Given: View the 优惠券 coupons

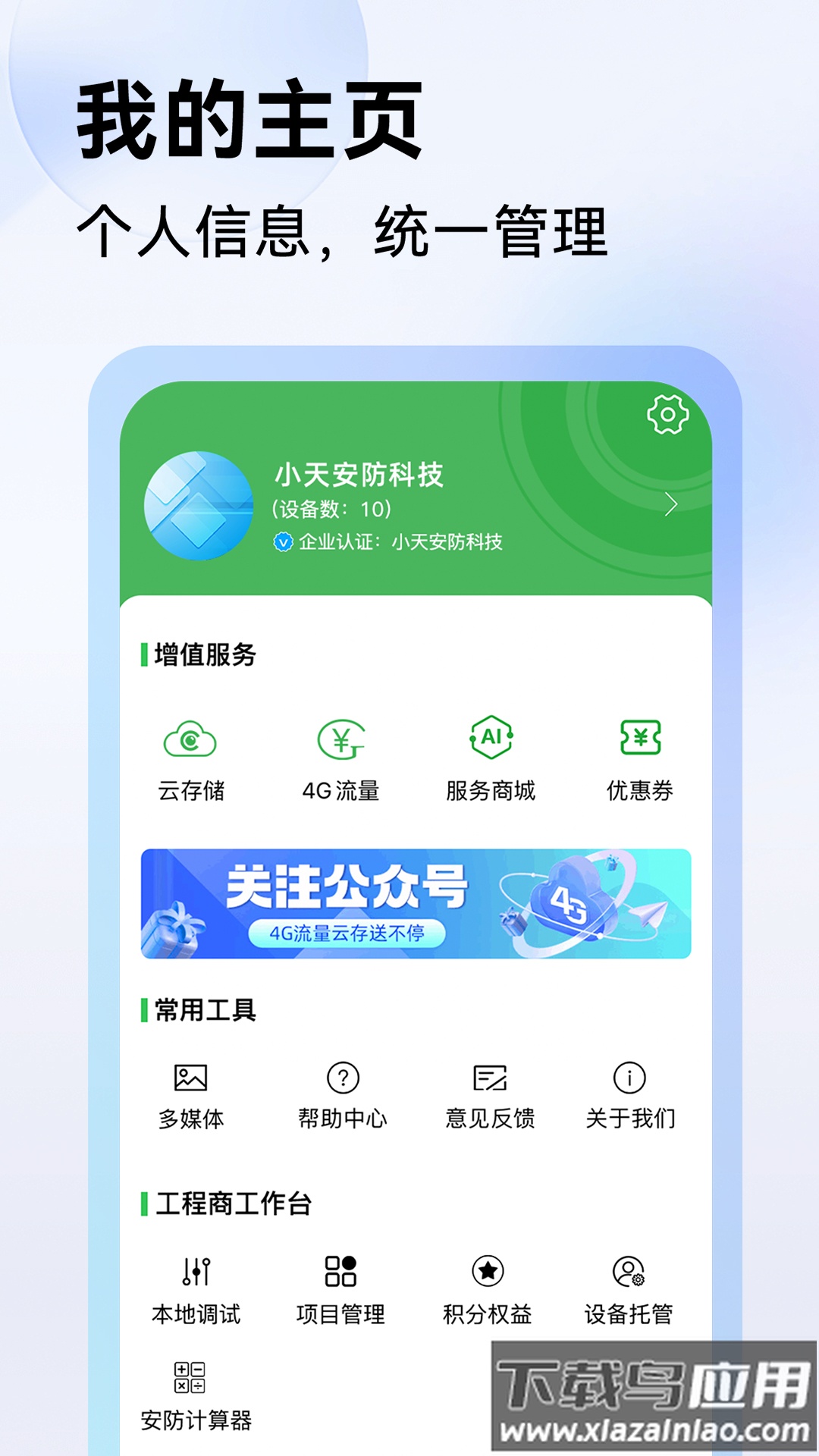Looking at the screenshot, I should [x=641, y=758].
